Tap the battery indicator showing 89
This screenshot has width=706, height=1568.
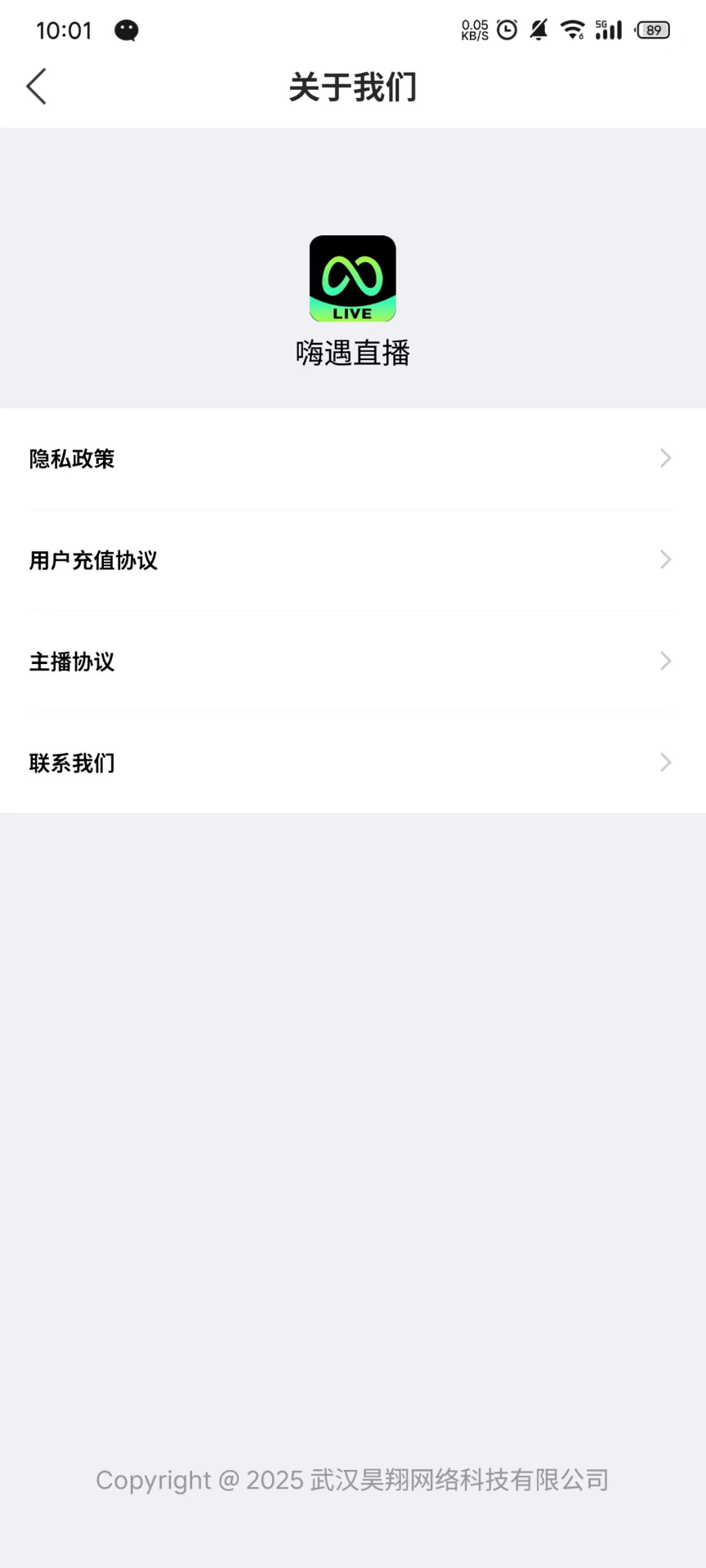pyautogui.click(x=651, y=29)
